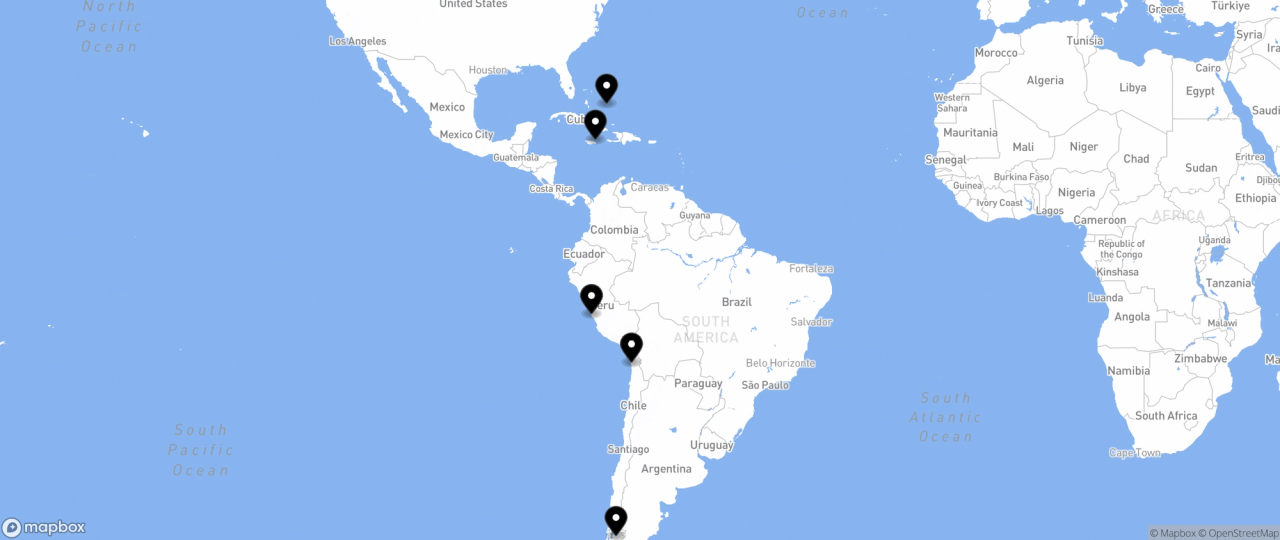Select the pin at the Chile–Bolivia border
This screenshot has width=1280, height=540.
pyautogui.click(x=631, y=346)
